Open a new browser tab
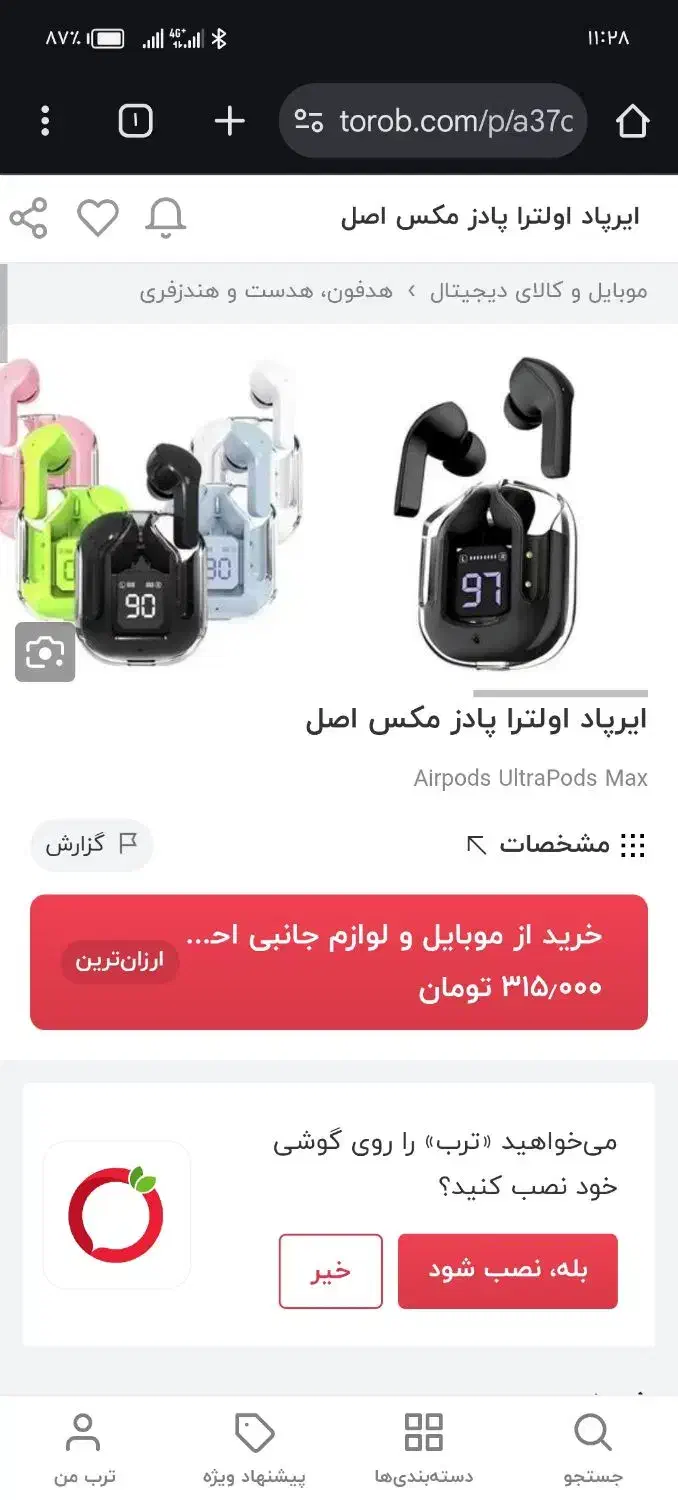This screenshot has height=1500, width=678. 230,122
